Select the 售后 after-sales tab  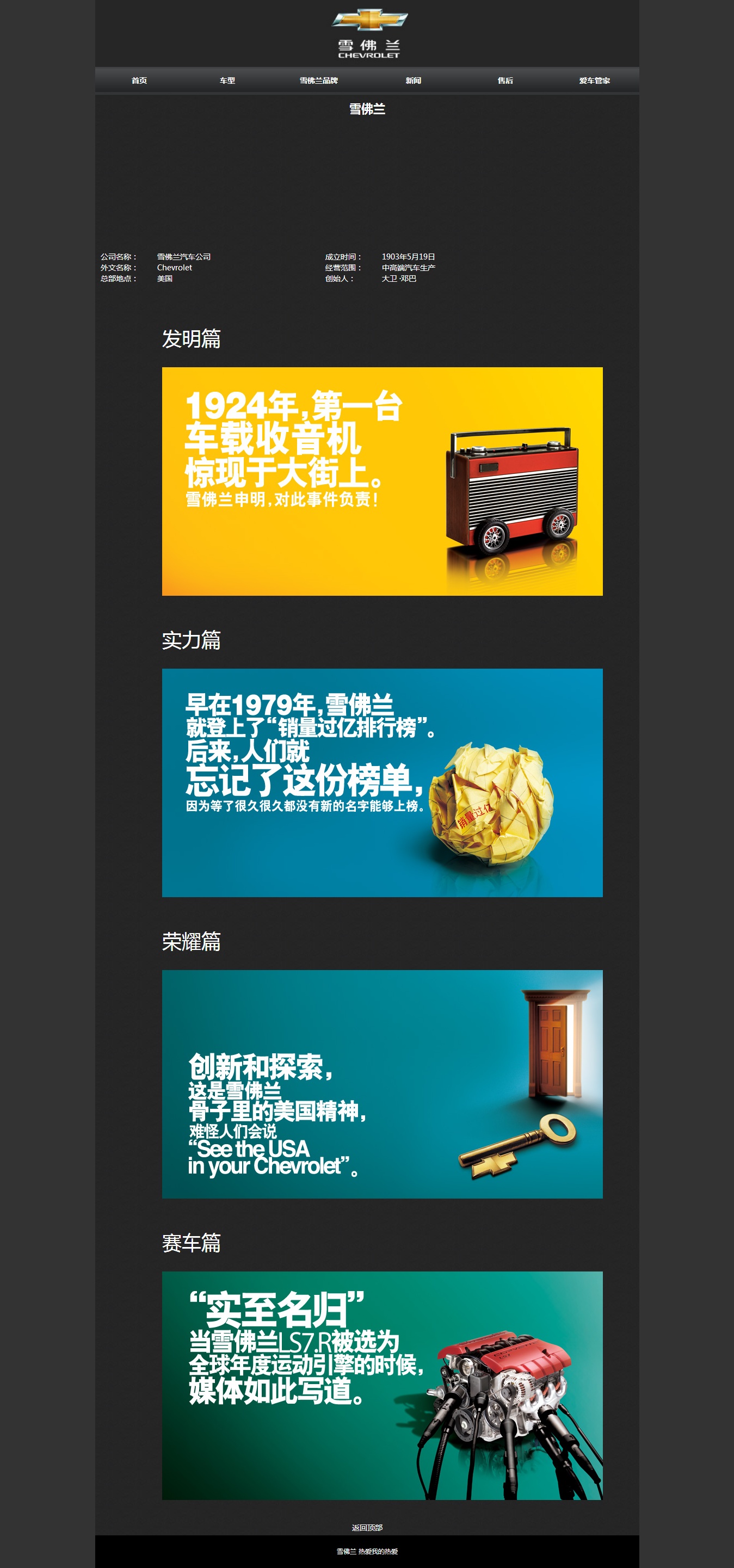click(505, 81)
